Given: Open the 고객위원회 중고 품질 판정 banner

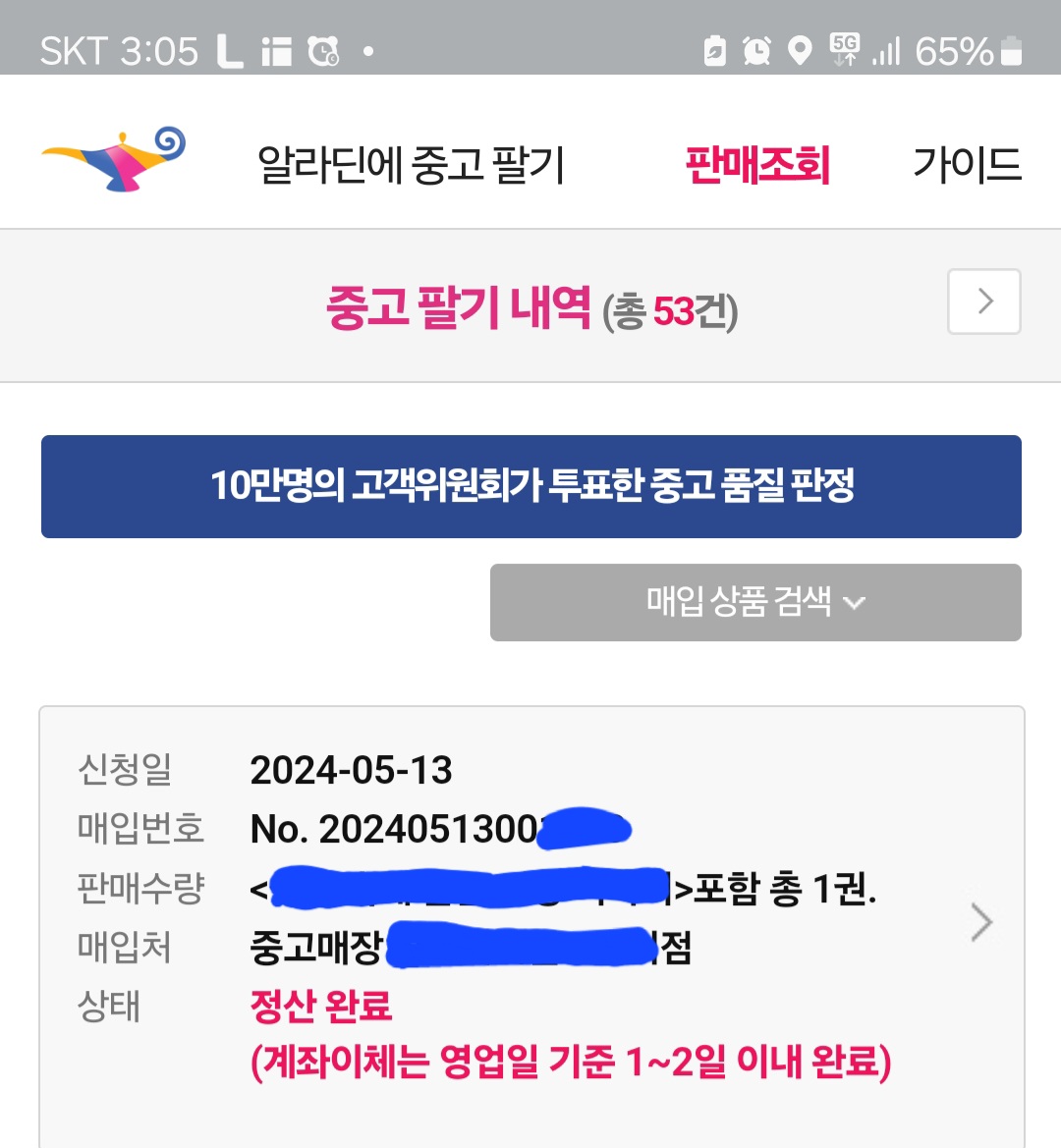Looking at the screenshot, I should (530, 486).
